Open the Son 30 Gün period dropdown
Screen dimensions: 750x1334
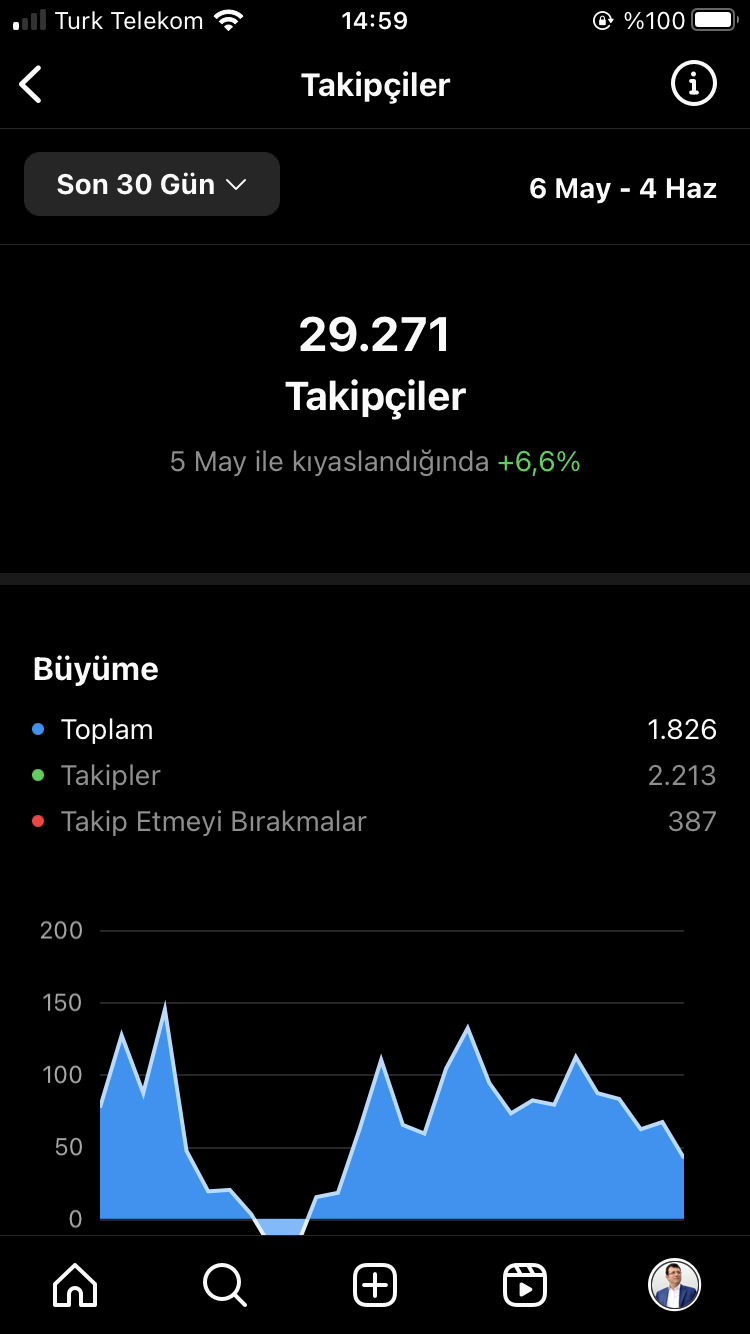[152, 184]
